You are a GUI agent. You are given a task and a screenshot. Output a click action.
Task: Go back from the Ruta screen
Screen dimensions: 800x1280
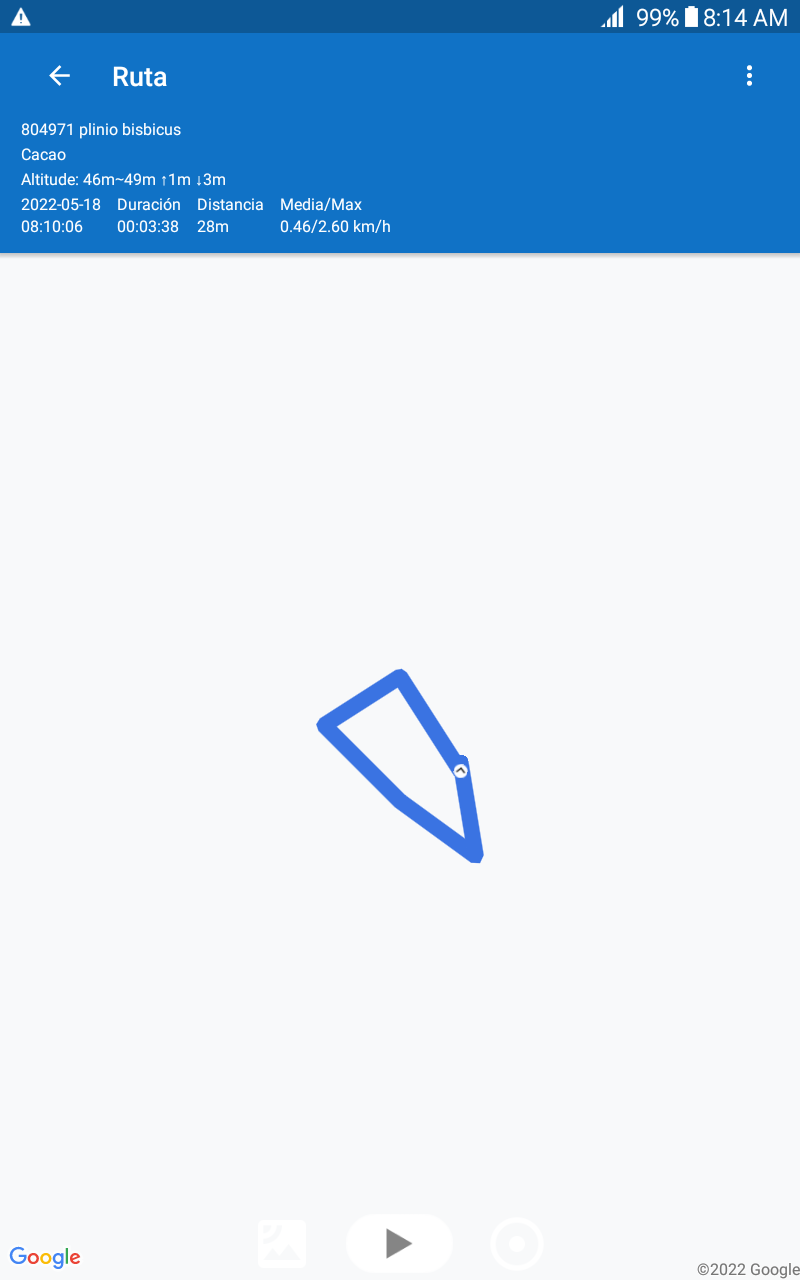pos(60,76)
